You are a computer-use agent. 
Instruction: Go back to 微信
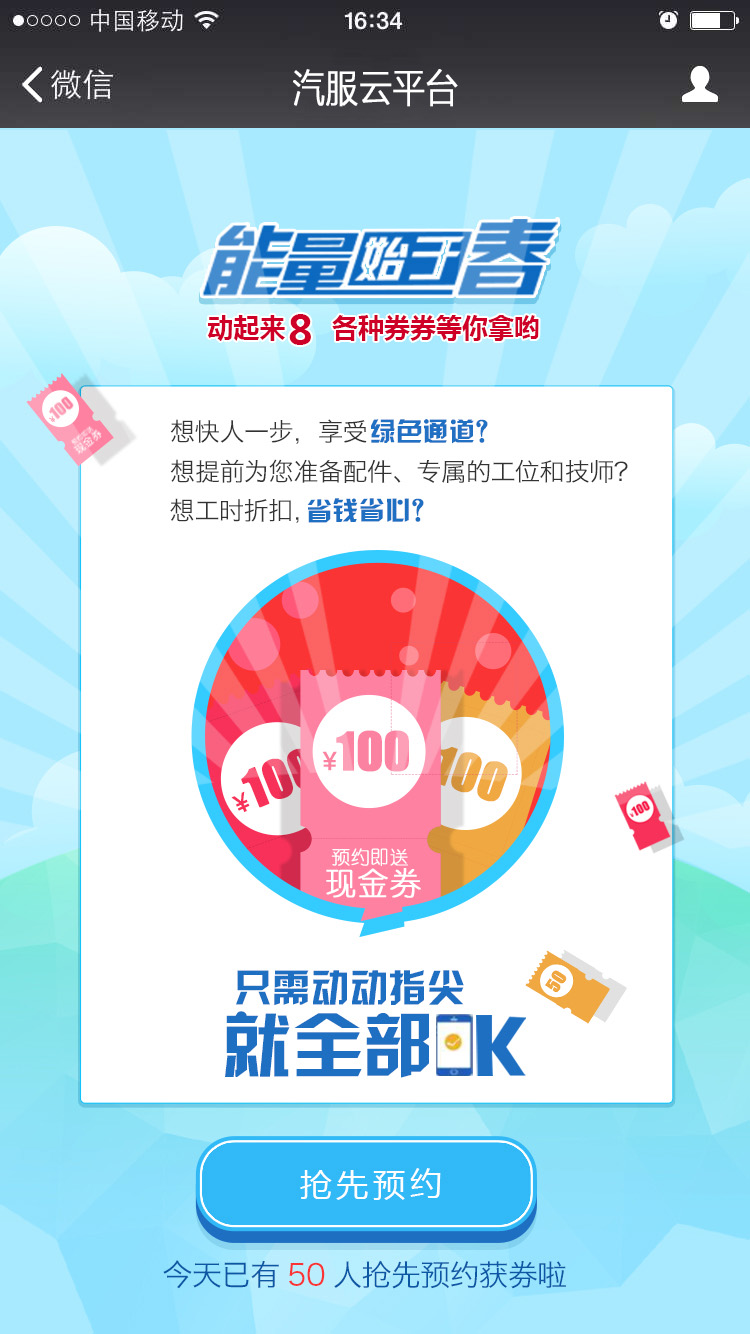click(66, 86)
